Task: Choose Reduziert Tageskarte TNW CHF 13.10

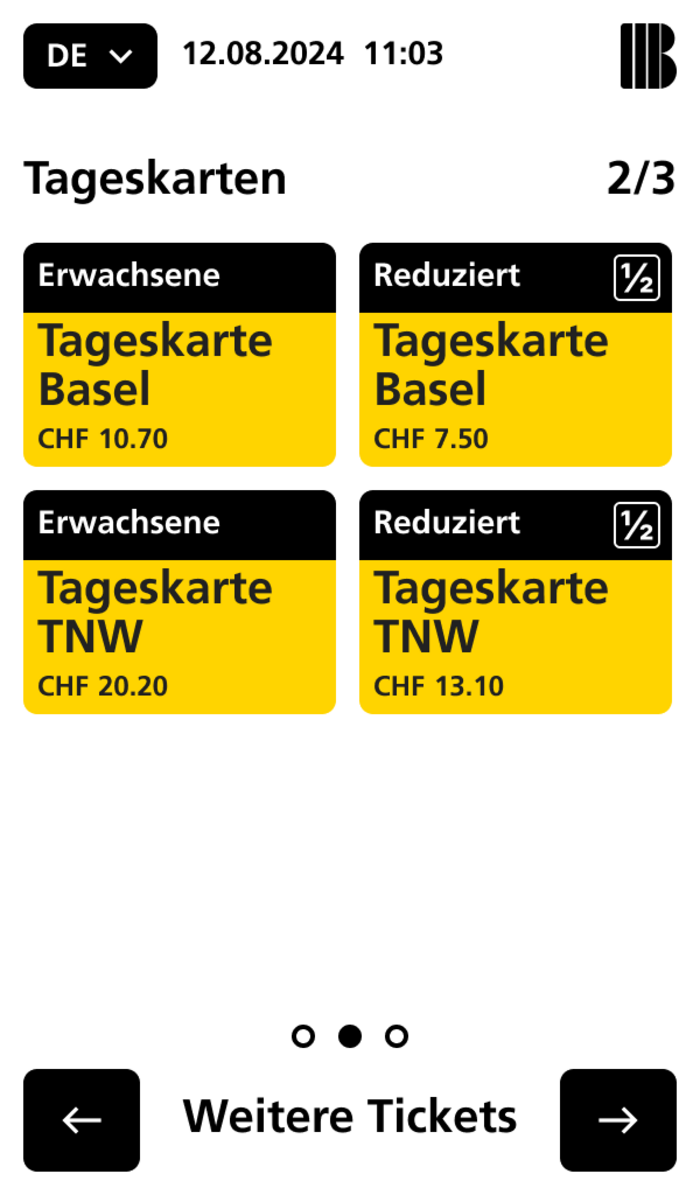Action: pyautogui.click(x=515, y=602)
